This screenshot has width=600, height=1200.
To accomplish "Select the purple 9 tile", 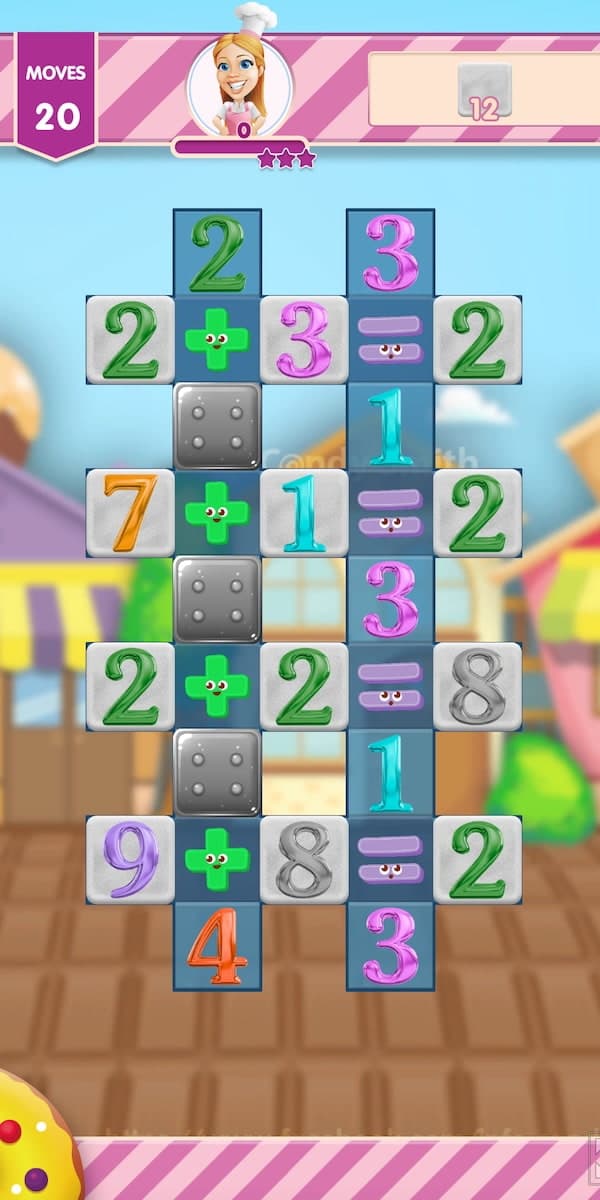I will 130,859.
